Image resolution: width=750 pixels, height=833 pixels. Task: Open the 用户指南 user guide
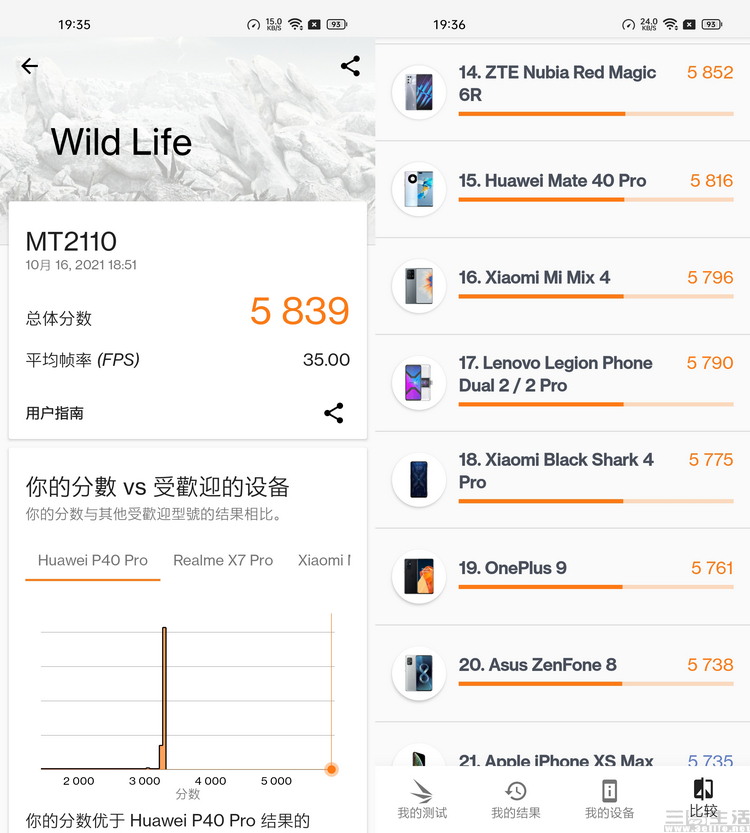click(x=55, y=413)
